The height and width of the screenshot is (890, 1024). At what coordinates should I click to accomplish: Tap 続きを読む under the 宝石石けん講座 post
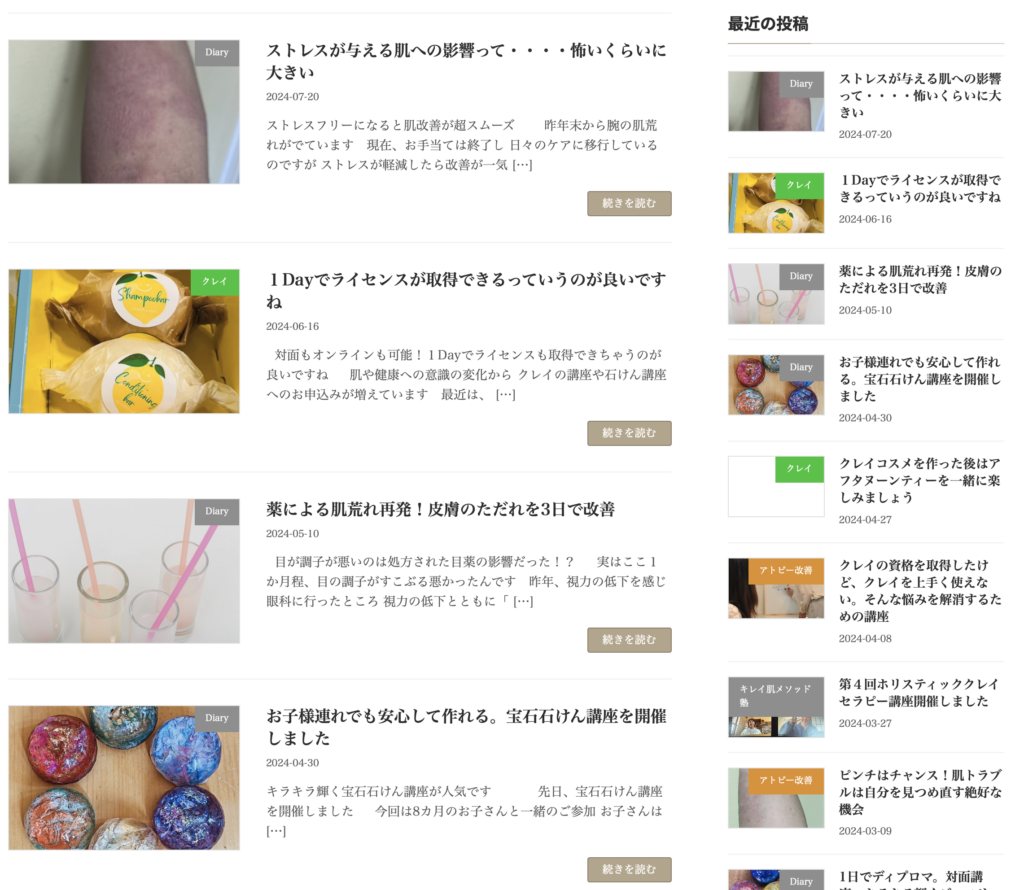tap(629, 869)
